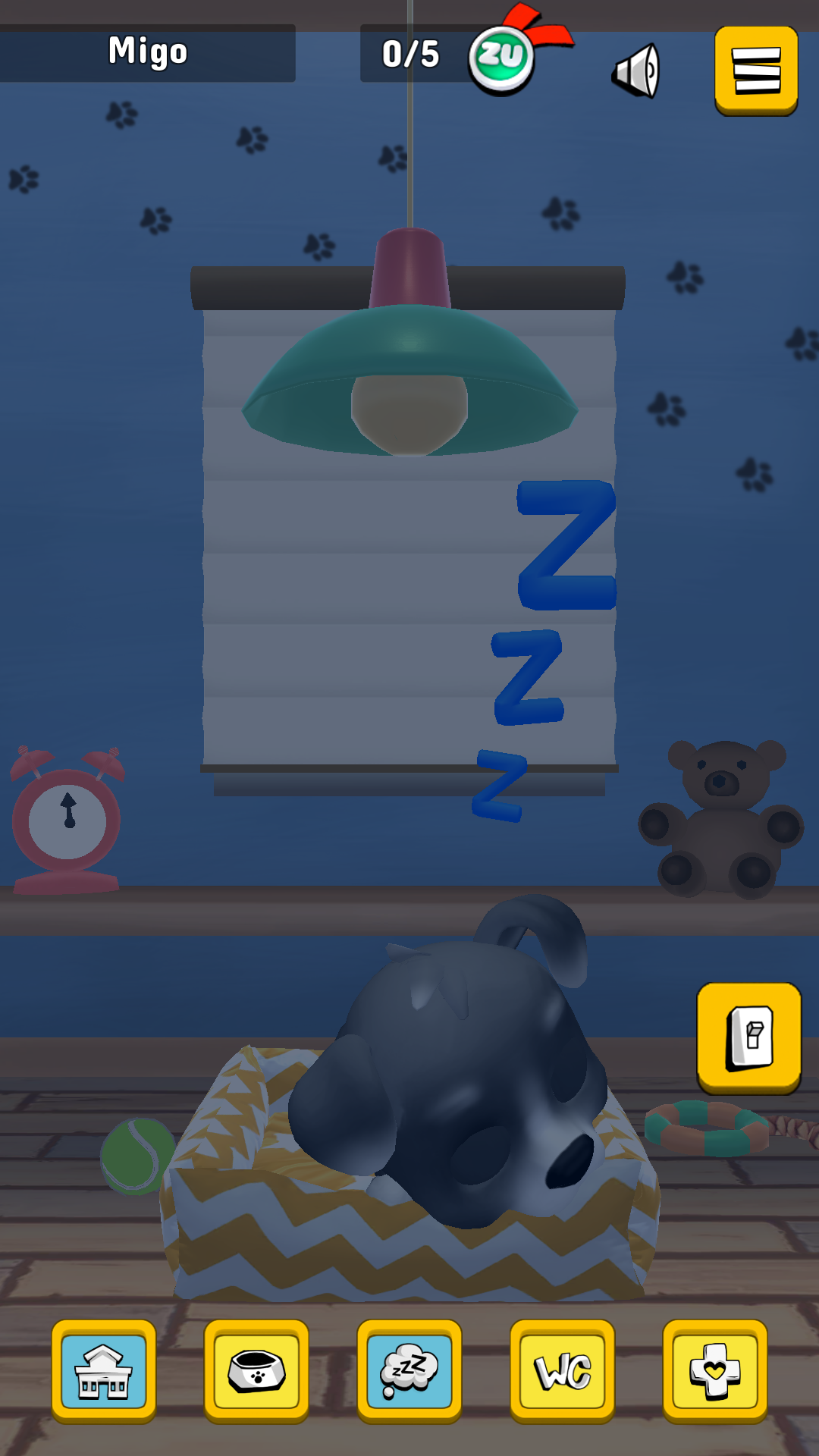Switch to the WC room
The width and height of the screenshot is (819, 1456).
point(562,1370)
